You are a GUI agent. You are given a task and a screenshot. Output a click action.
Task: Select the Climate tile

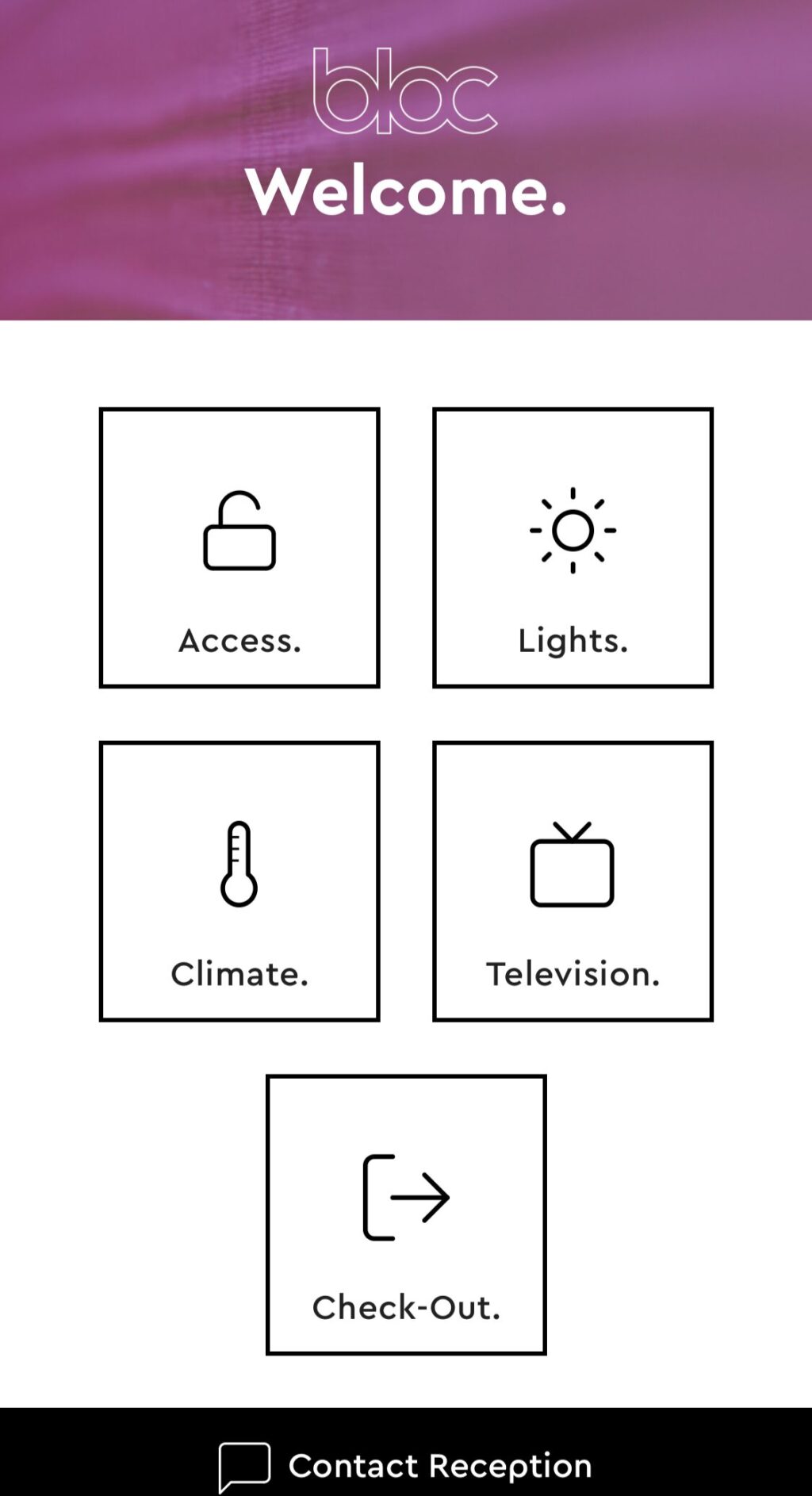click(x=239, y=881)
